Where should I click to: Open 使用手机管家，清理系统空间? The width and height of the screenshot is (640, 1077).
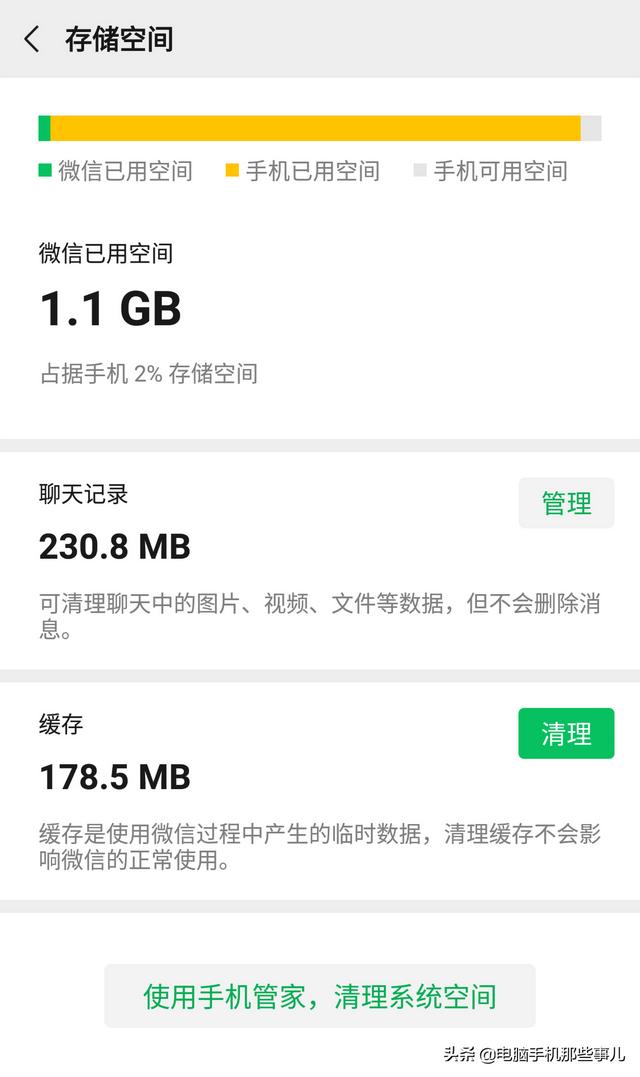click(319, 996)
